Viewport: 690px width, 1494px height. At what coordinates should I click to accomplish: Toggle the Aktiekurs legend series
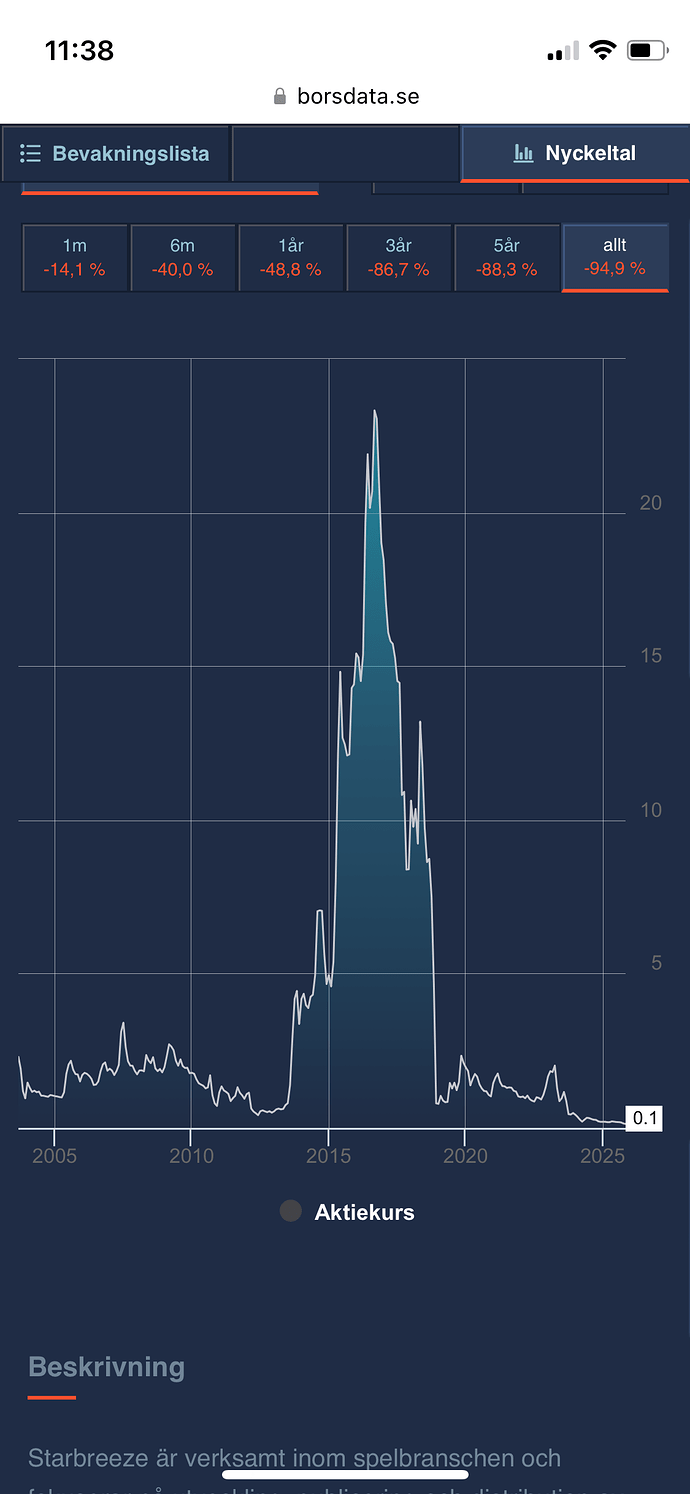pyautogui.click(x=347, y=1212)
